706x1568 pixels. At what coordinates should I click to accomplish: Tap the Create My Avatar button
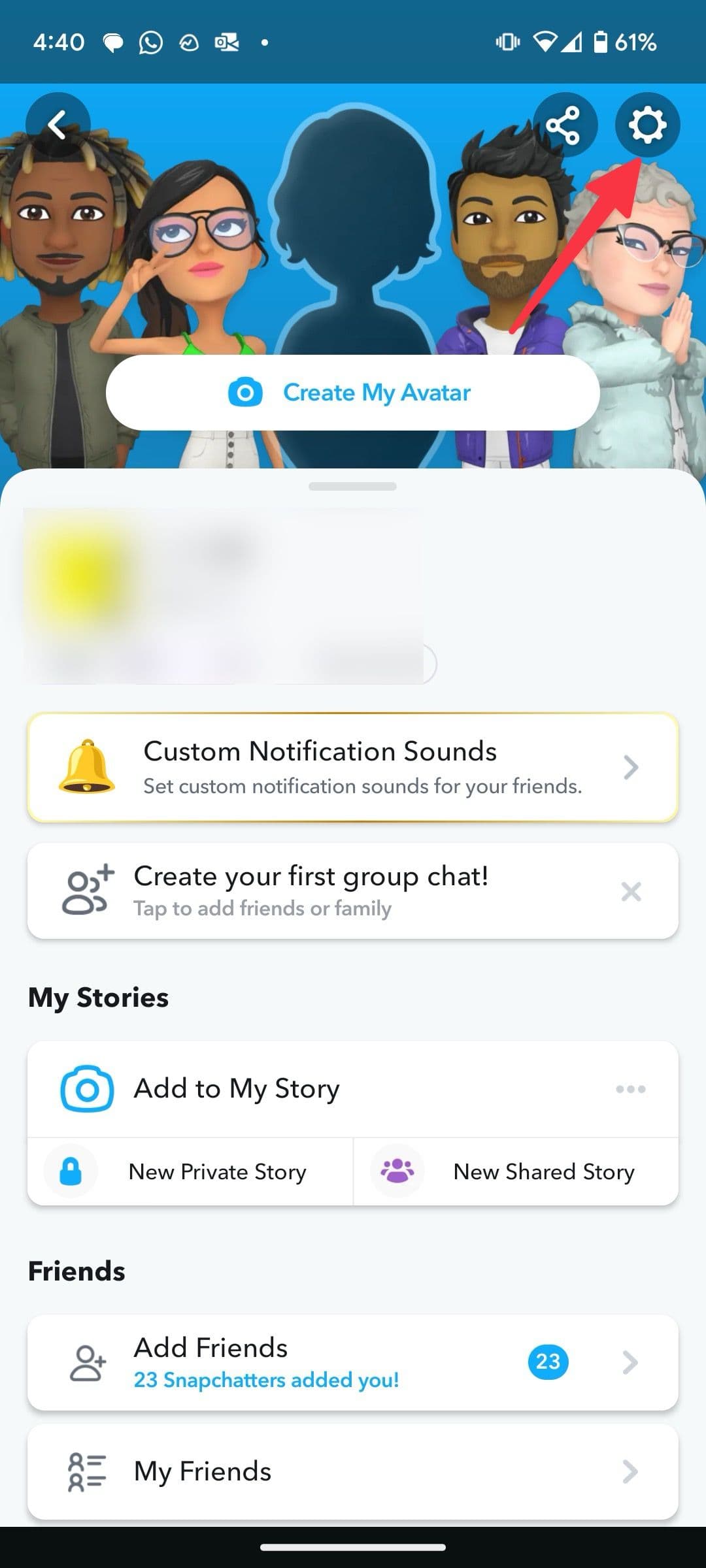point(353,392)
